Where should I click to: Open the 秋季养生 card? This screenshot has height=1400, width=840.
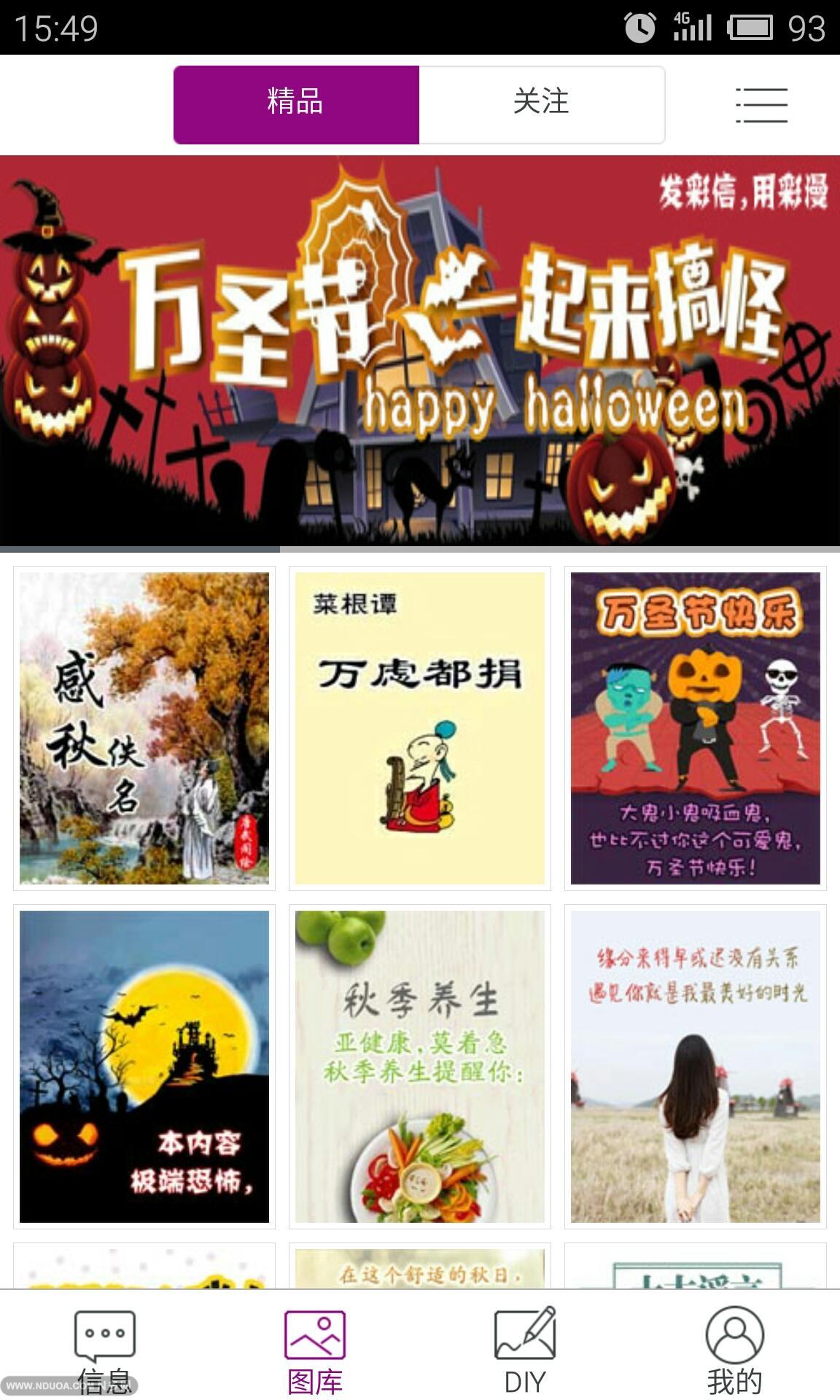point(420,1066)
